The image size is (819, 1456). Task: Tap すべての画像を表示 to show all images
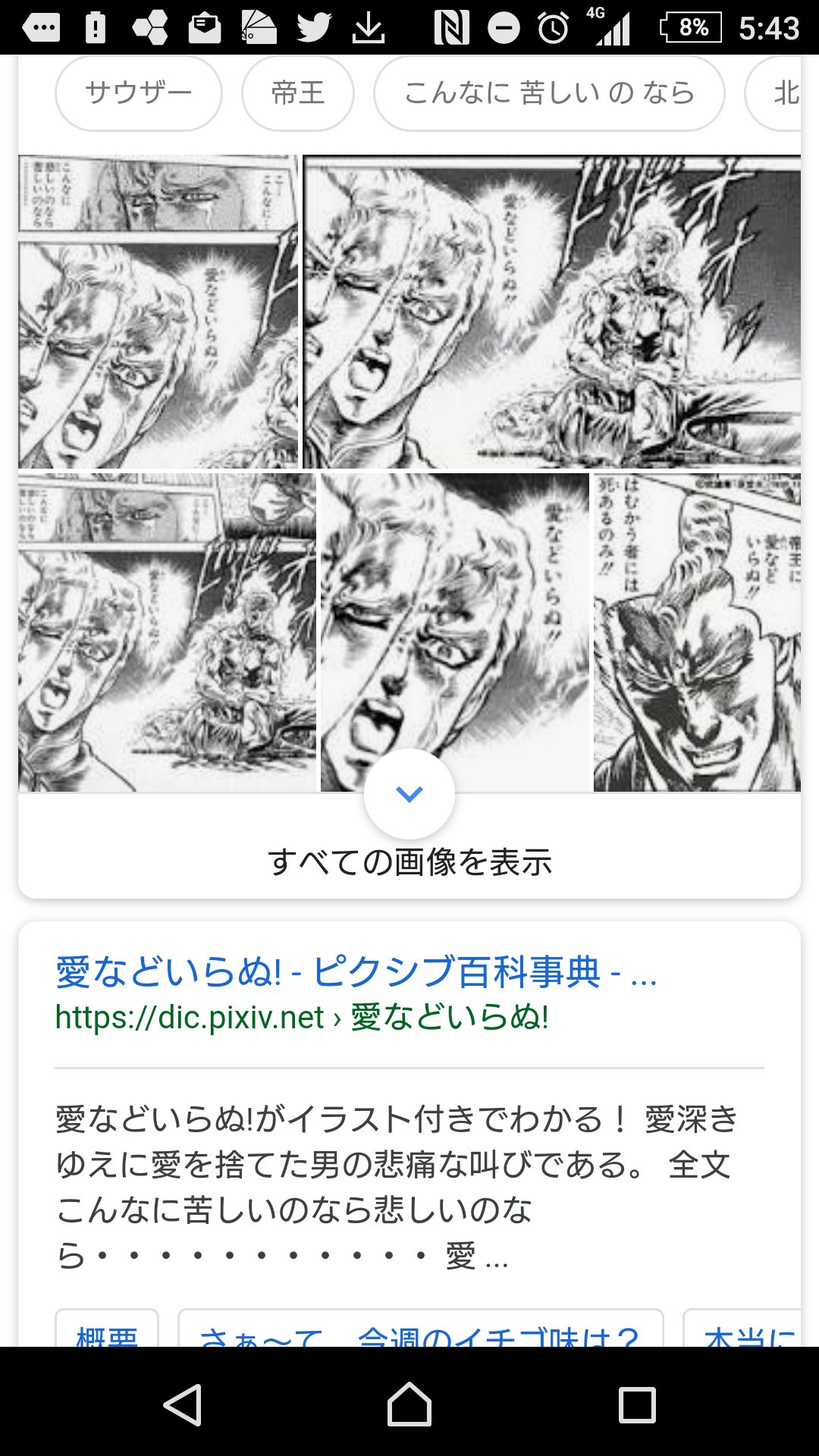coord(409,862)
